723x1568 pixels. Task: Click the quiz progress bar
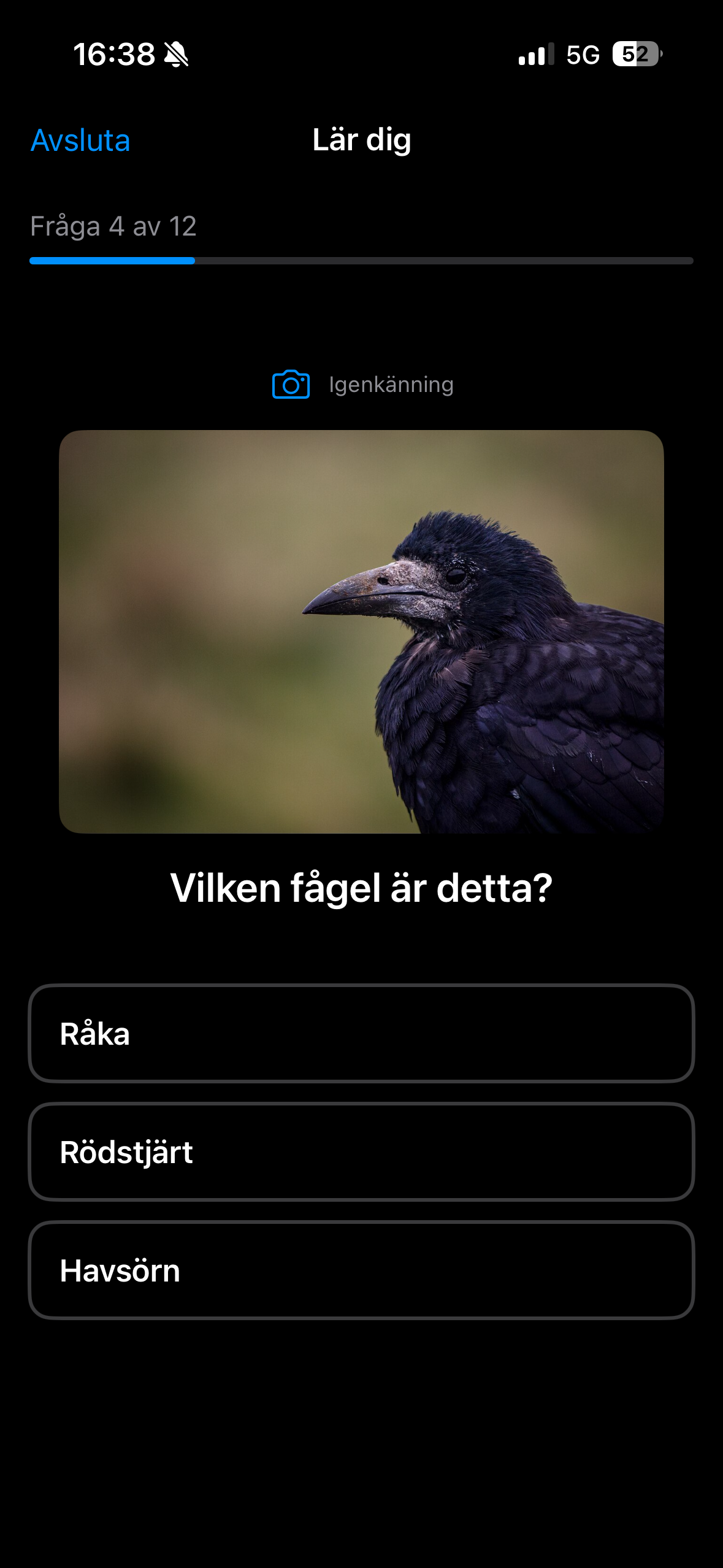361,261
